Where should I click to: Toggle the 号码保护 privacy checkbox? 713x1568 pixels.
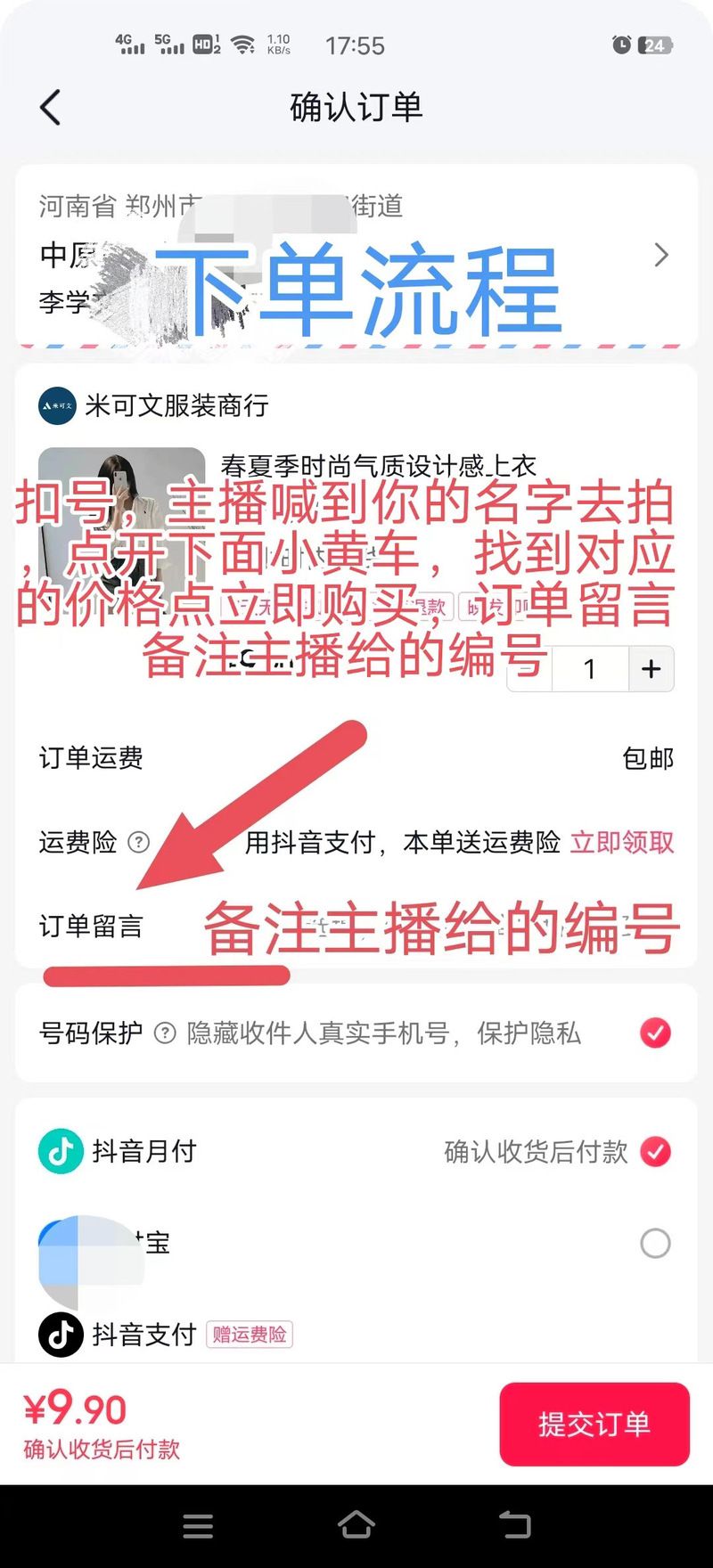coord(655,1033)
